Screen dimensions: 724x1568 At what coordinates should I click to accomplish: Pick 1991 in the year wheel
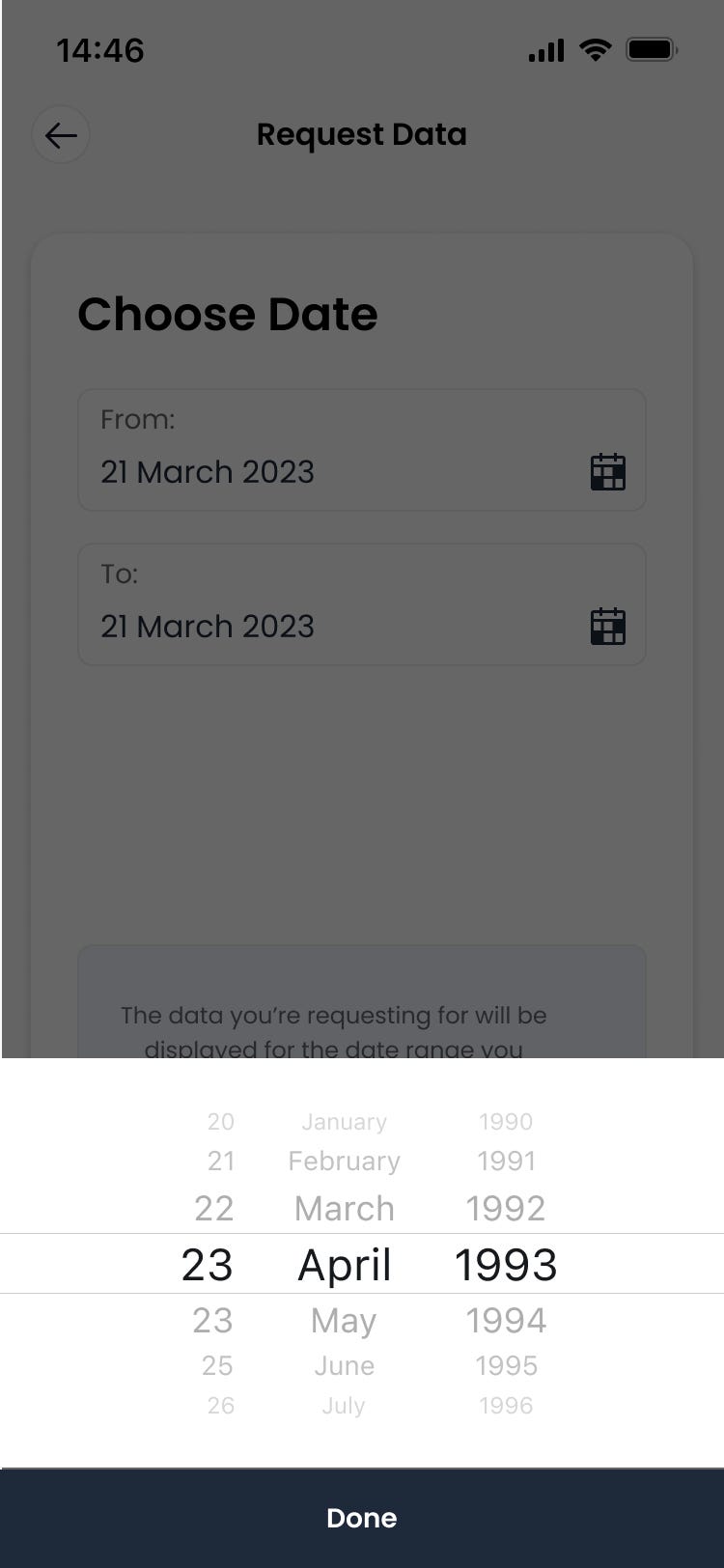(506, 1161)
